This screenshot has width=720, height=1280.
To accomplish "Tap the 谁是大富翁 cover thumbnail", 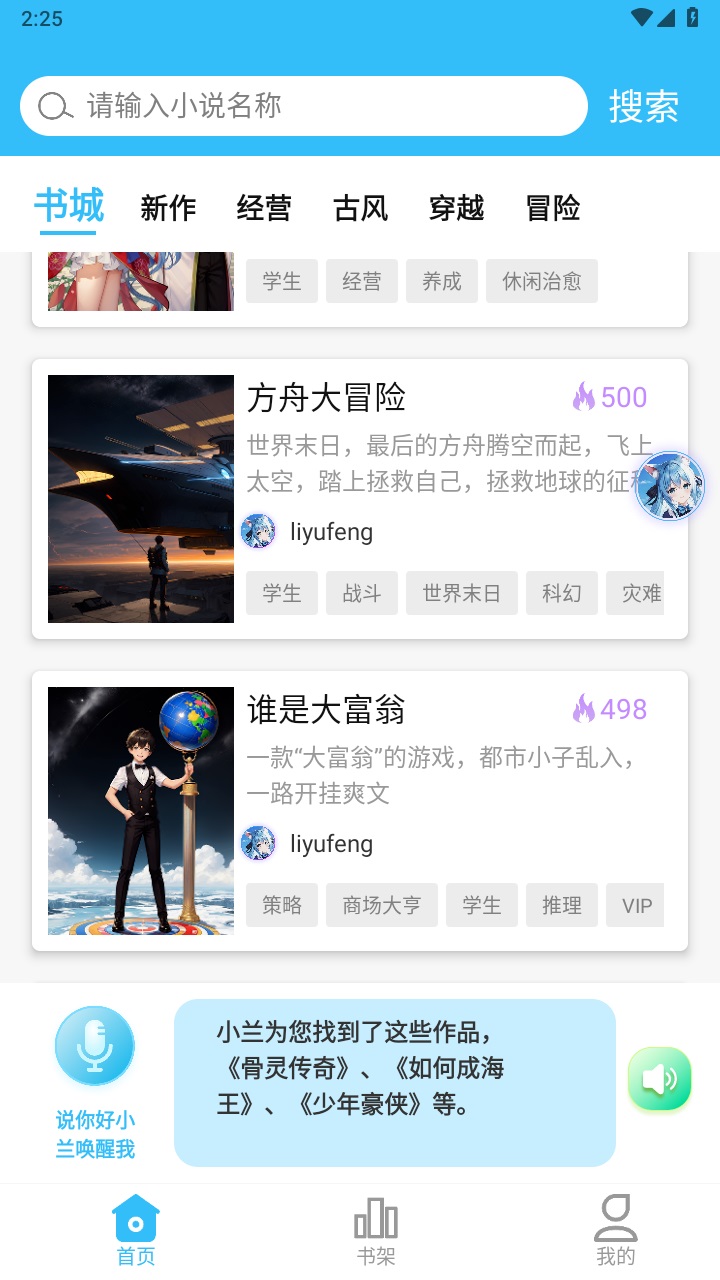I will pos(140,810).
